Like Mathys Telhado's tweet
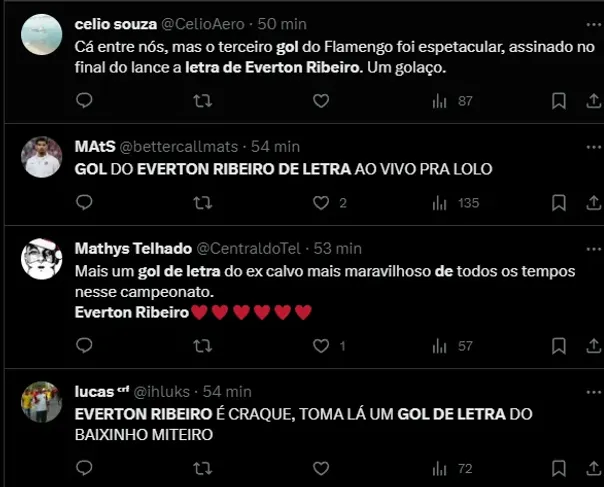This screenshot has height=487, width=604. click(321, 346)
